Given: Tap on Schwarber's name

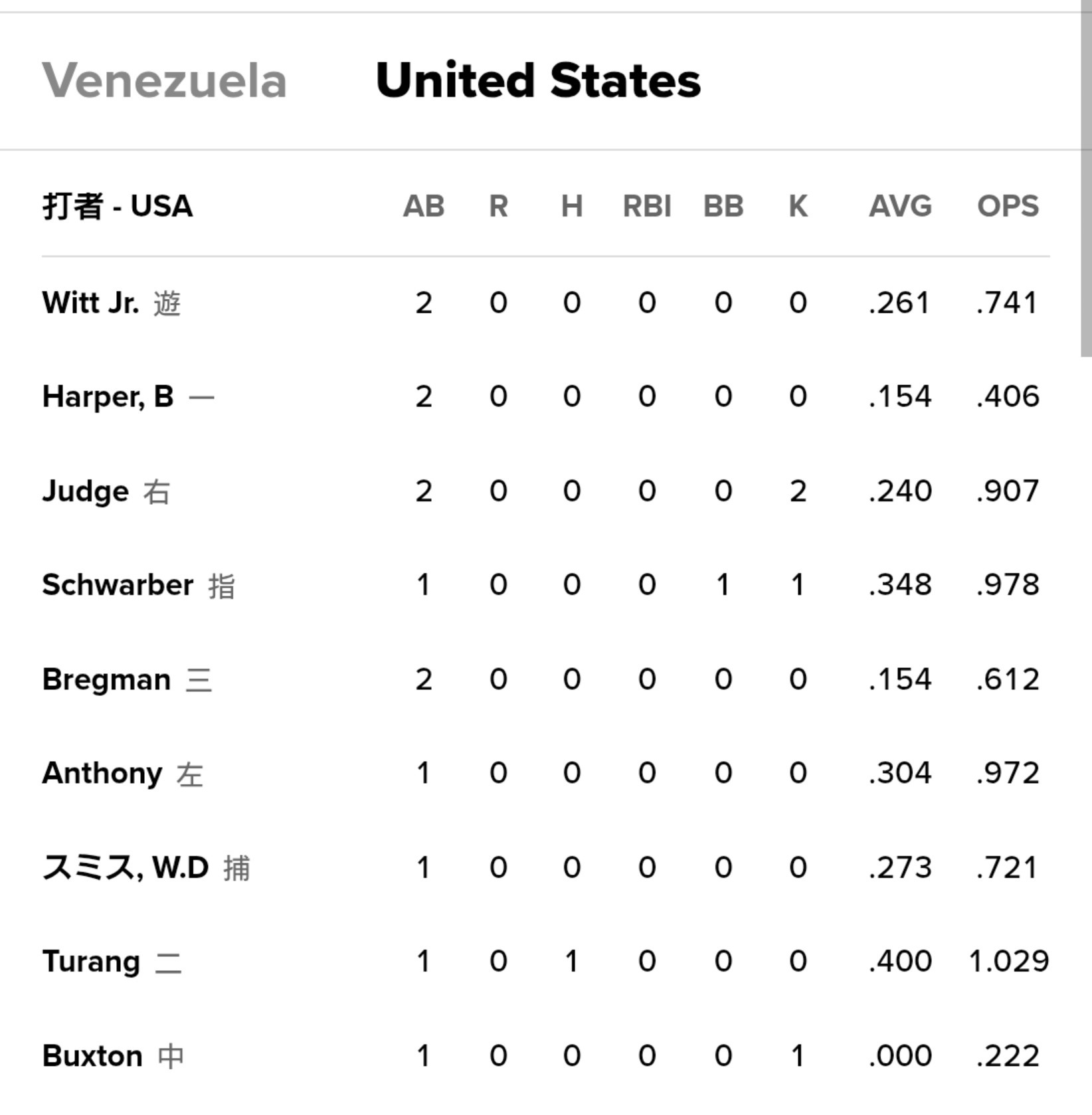Looking at the screenshot, I should click(118, 585).
